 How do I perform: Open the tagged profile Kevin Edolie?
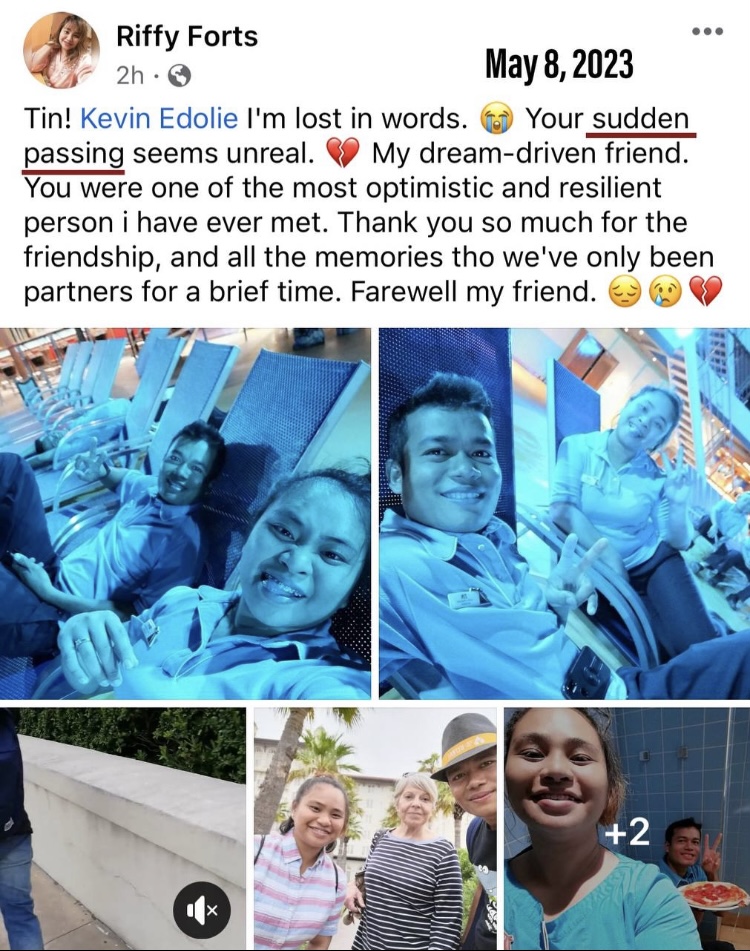click(158, 119)
